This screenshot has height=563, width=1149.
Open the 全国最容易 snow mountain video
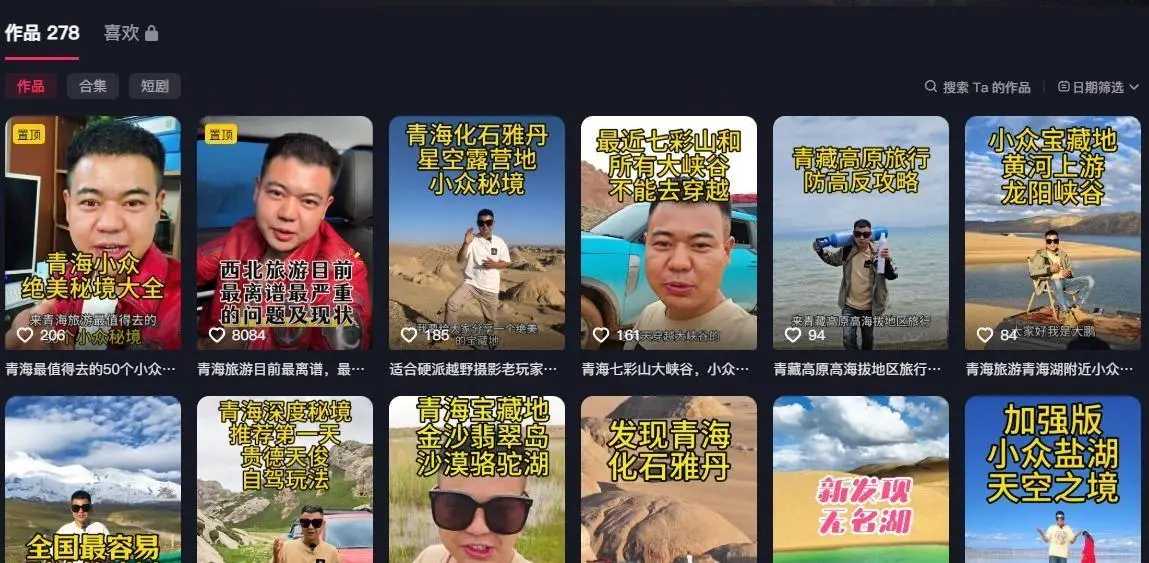coord(93,480)
